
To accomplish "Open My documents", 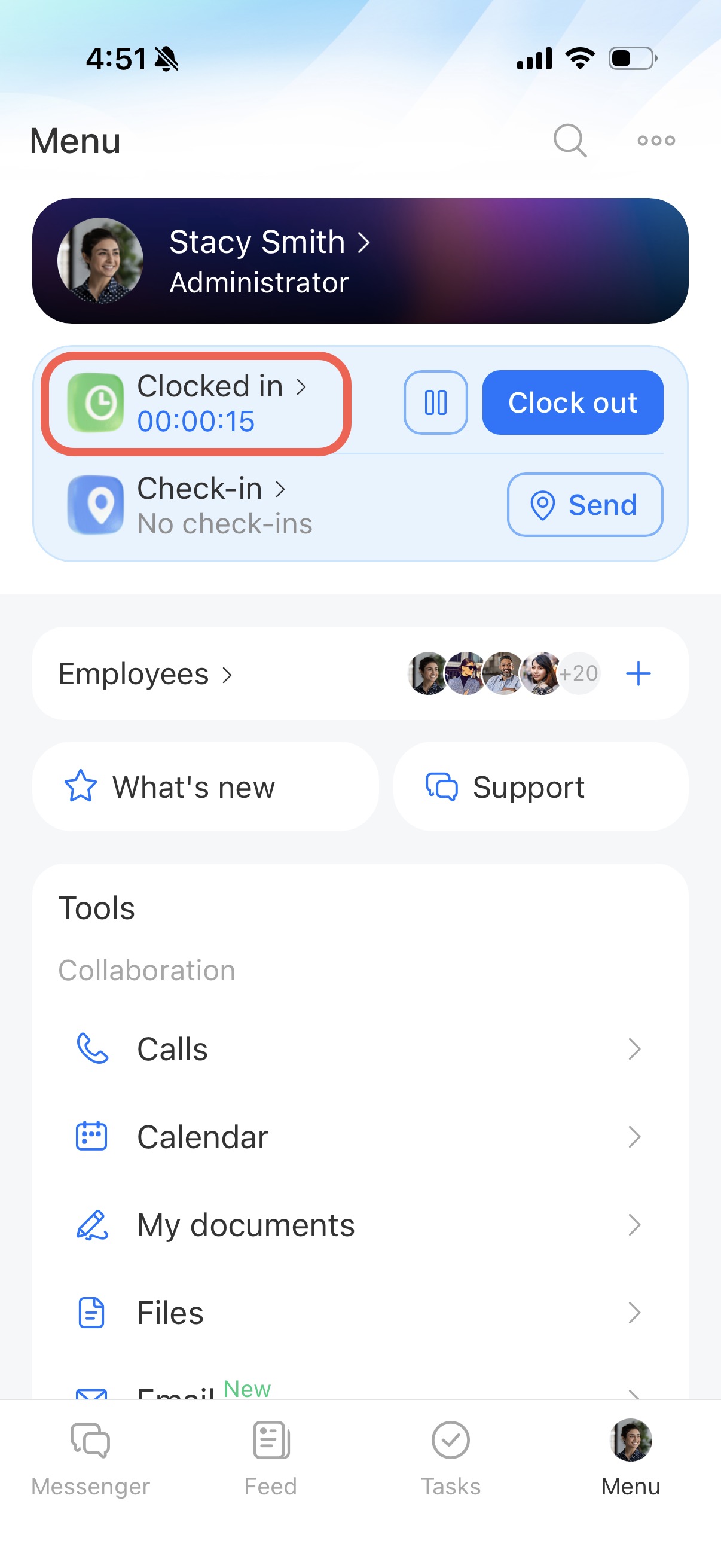I will tap(359, 1225).
